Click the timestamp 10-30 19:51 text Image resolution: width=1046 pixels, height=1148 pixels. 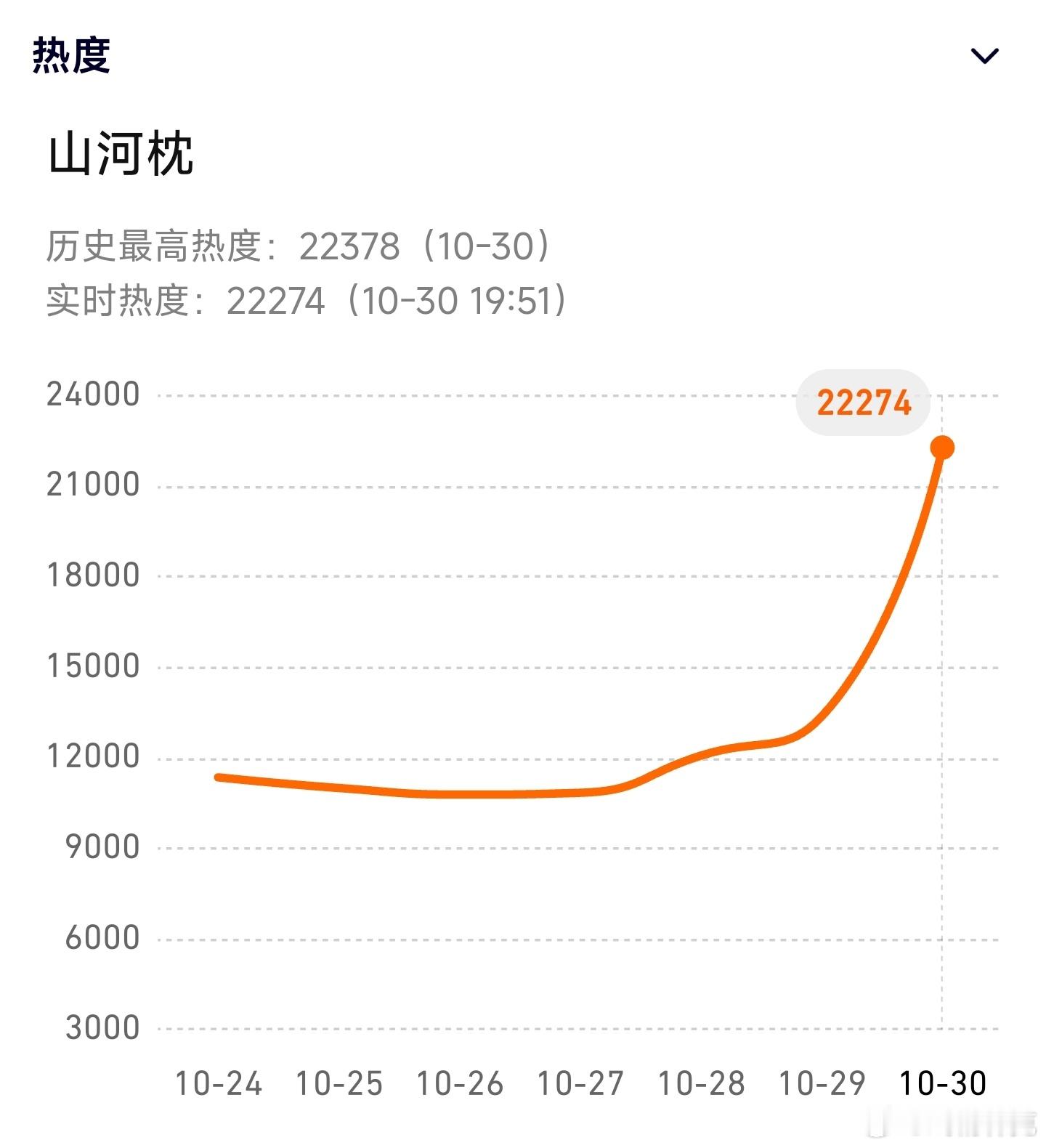click(458, 302)
